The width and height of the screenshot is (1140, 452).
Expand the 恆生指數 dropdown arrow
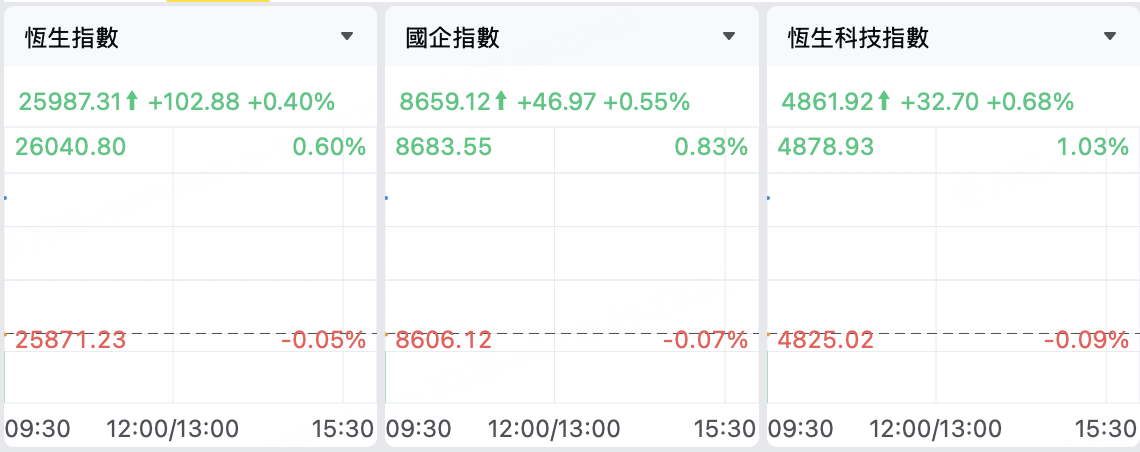coord(347,36)
